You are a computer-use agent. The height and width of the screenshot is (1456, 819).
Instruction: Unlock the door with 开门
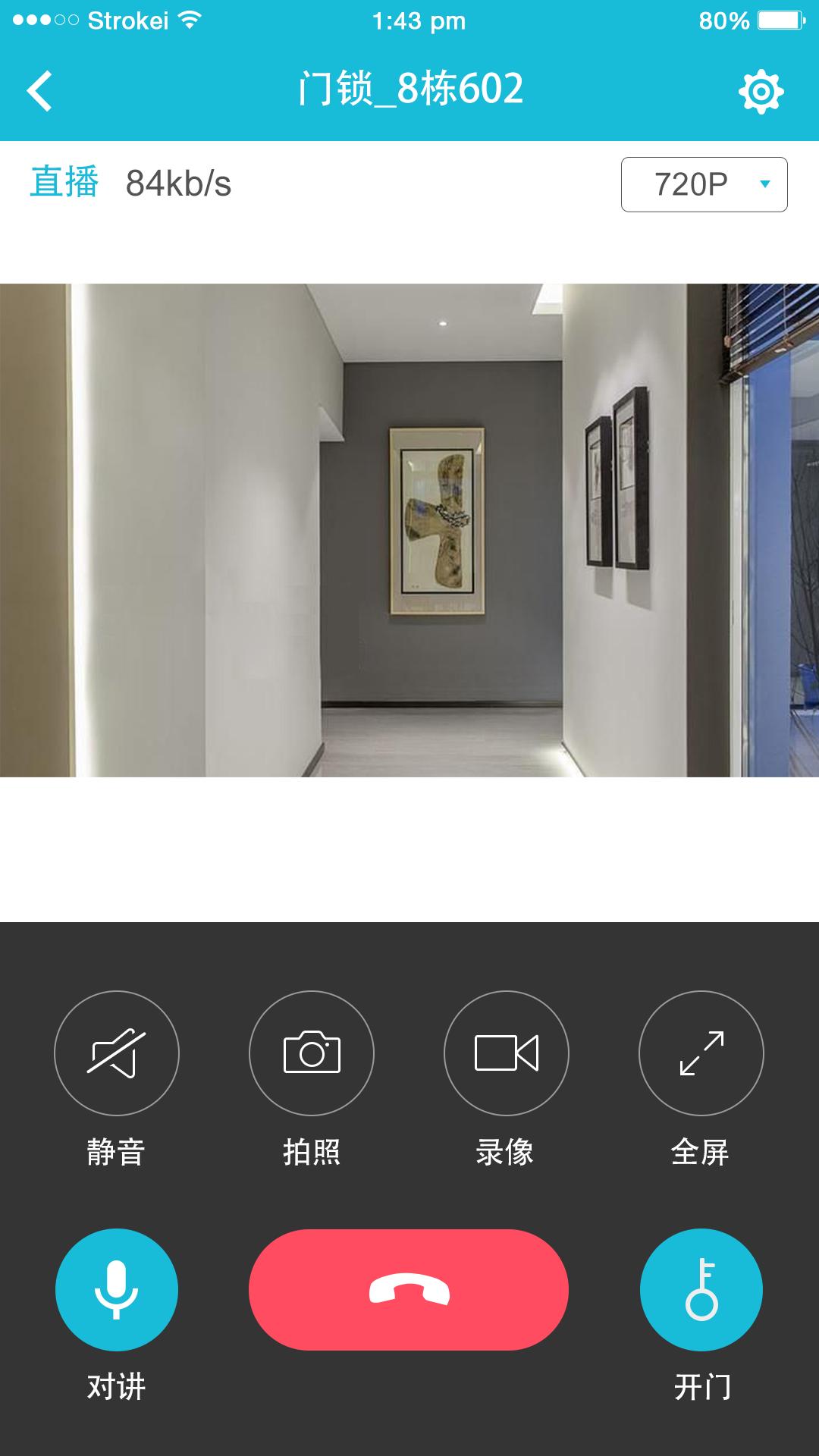coord(701,1290)
